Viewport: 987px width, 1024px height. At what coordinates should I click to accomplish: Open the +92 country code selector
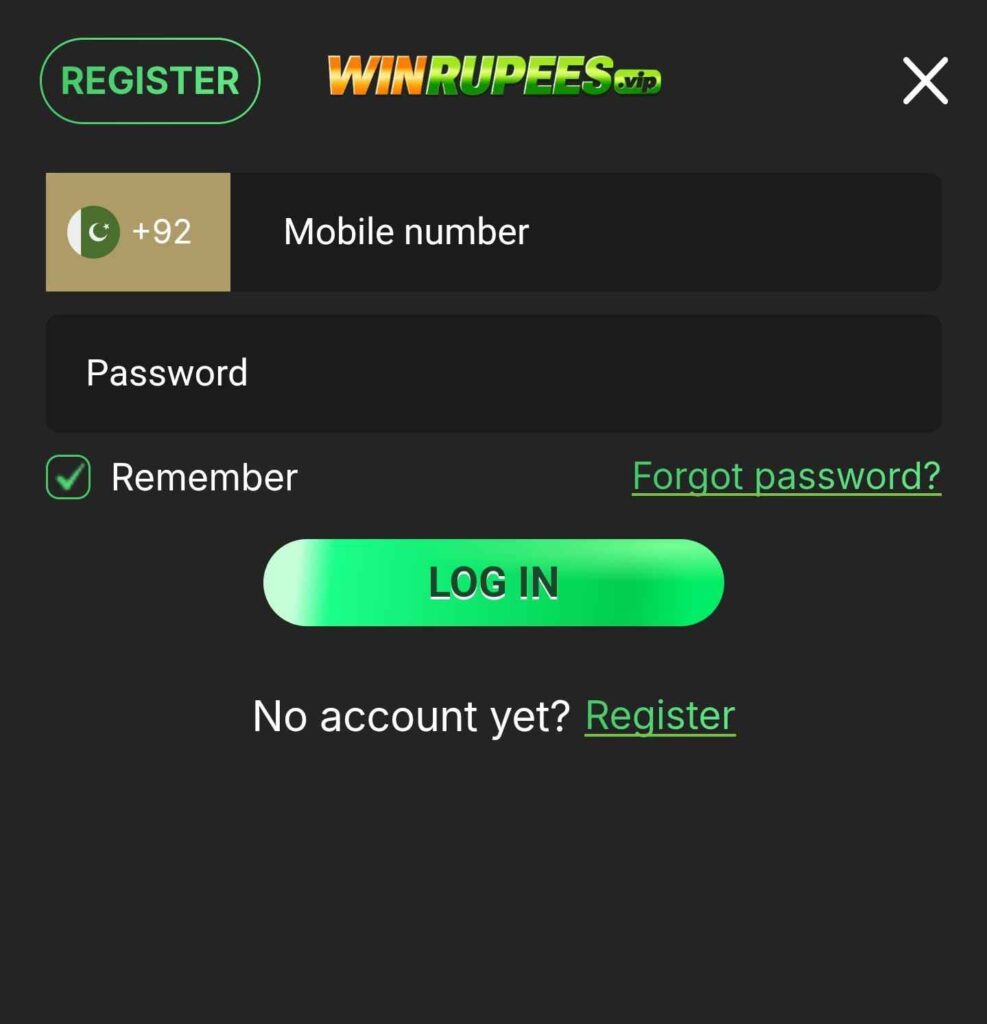tap(138, 232)
